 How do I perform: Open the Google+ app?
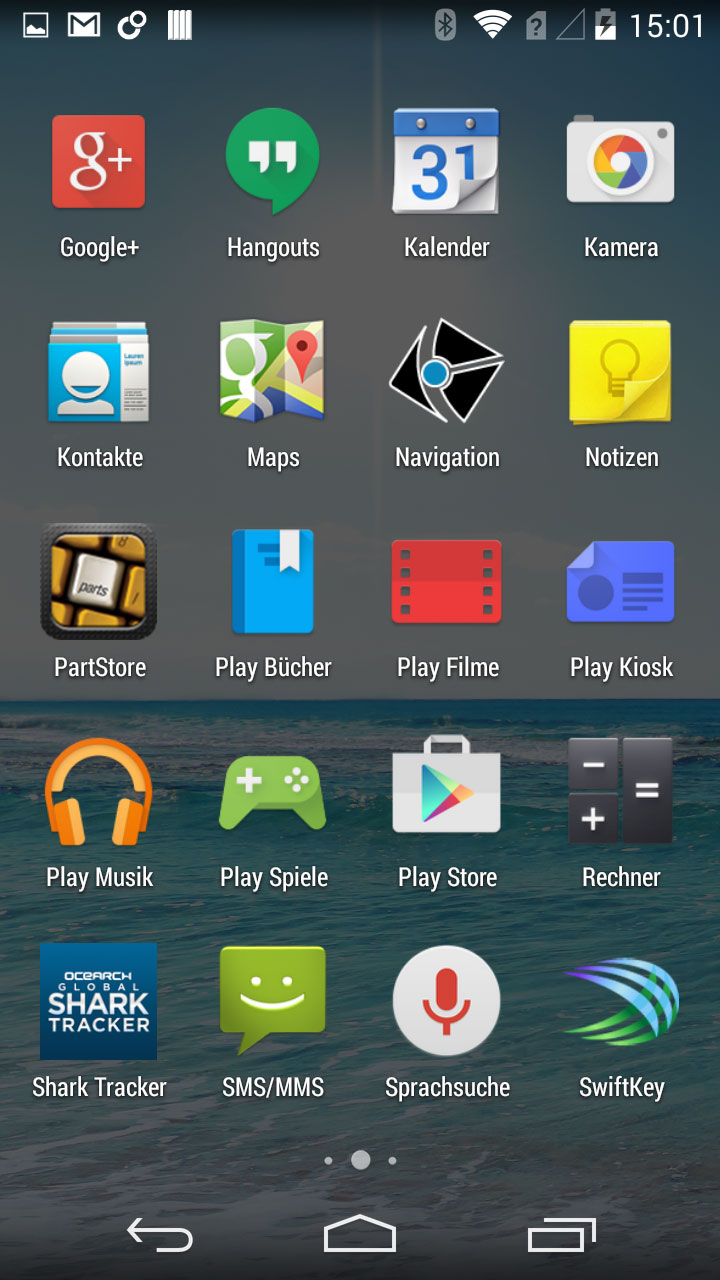[x=99, y=162]
